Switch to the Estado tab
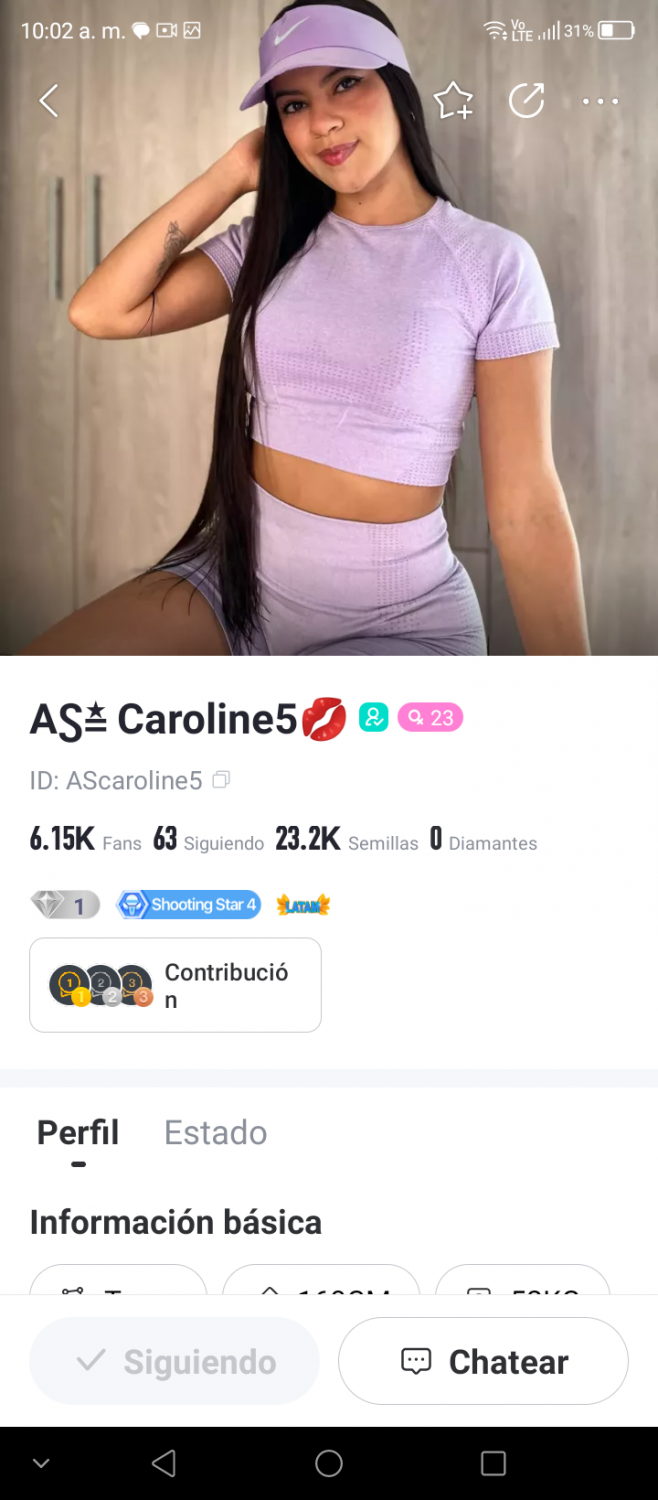This screenshot has width=658, height=1500. coord(215,1133)
